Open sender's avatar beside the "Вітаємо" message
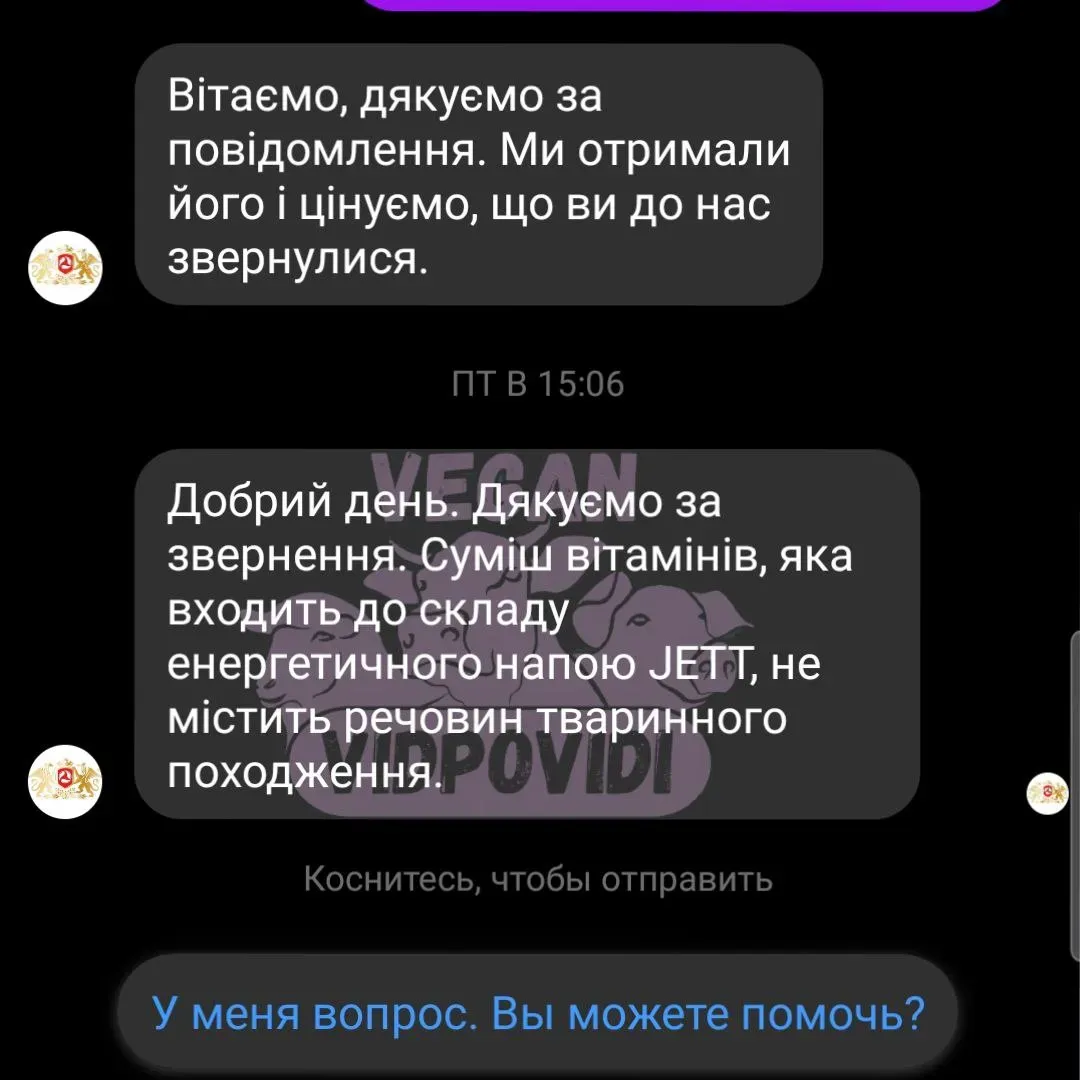Image resolution: width=1080 pixels, height=1080 pixels. (x=65, y=267)
